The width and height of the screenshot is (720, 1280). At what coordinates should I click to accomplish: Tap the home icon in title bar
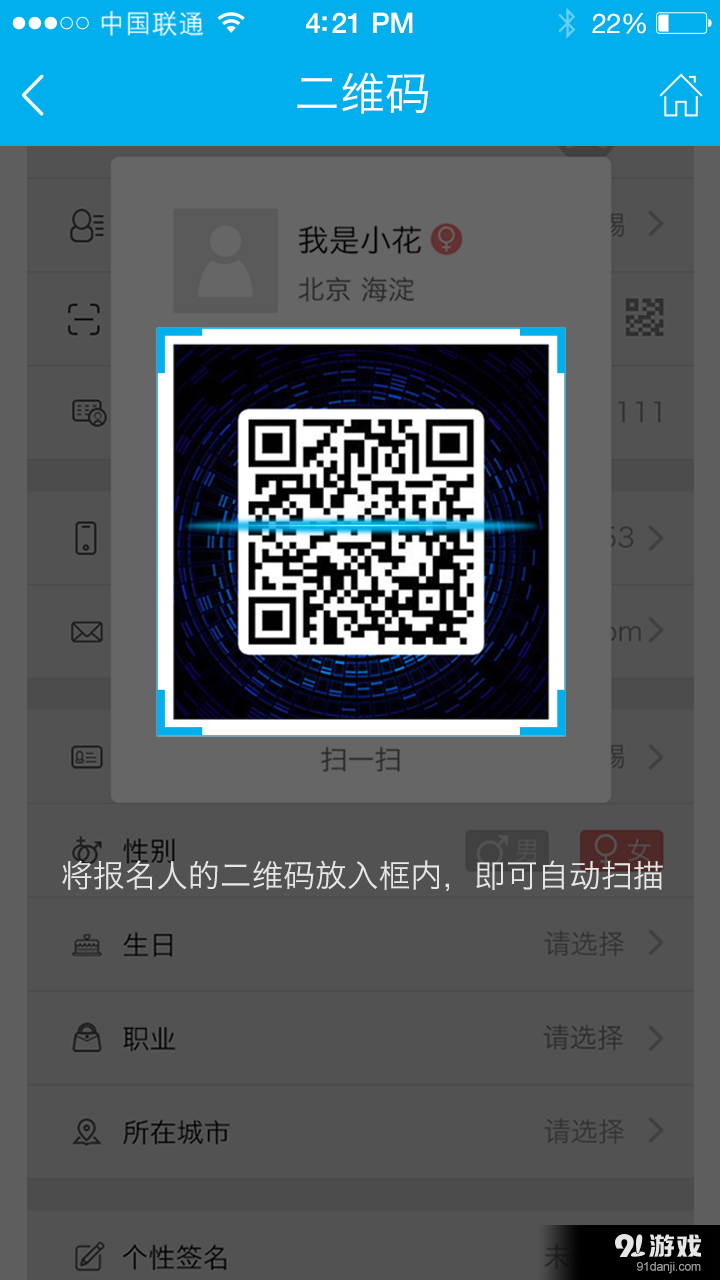[x=681, y=95]
